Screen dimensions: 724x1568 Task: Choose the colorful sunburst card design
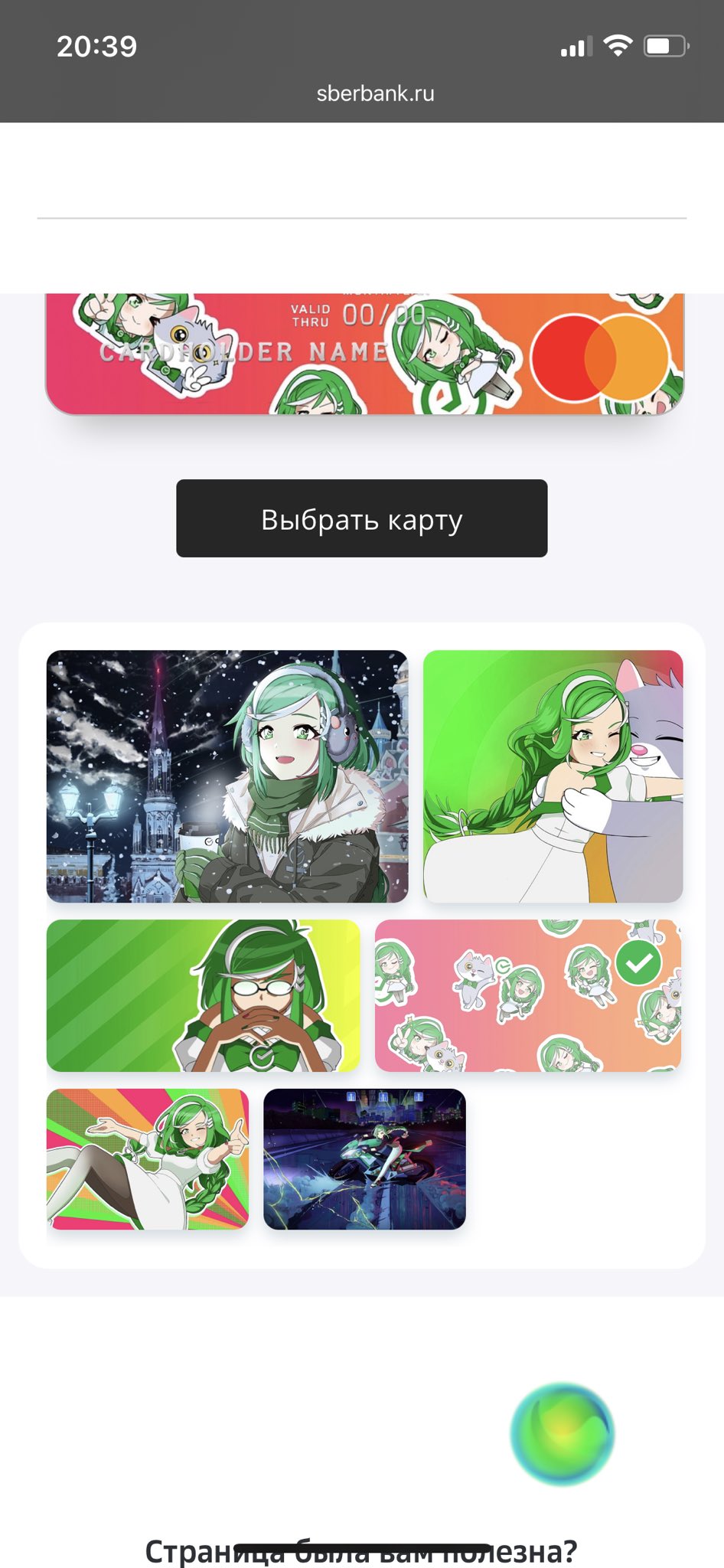click(148, 1158)
